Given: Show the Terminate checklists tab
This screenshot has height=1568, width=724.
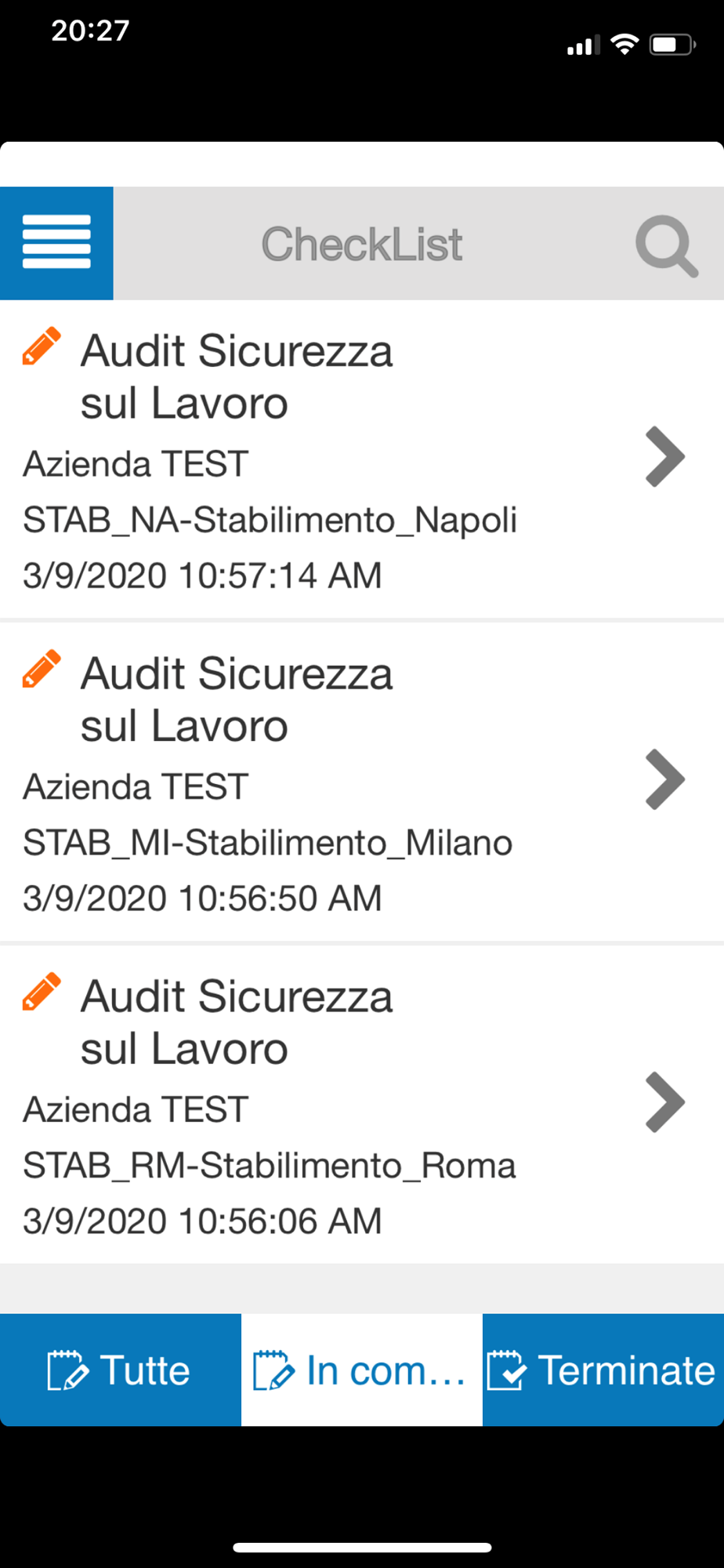Looking at the screenshot, I should pos(603,1370).
